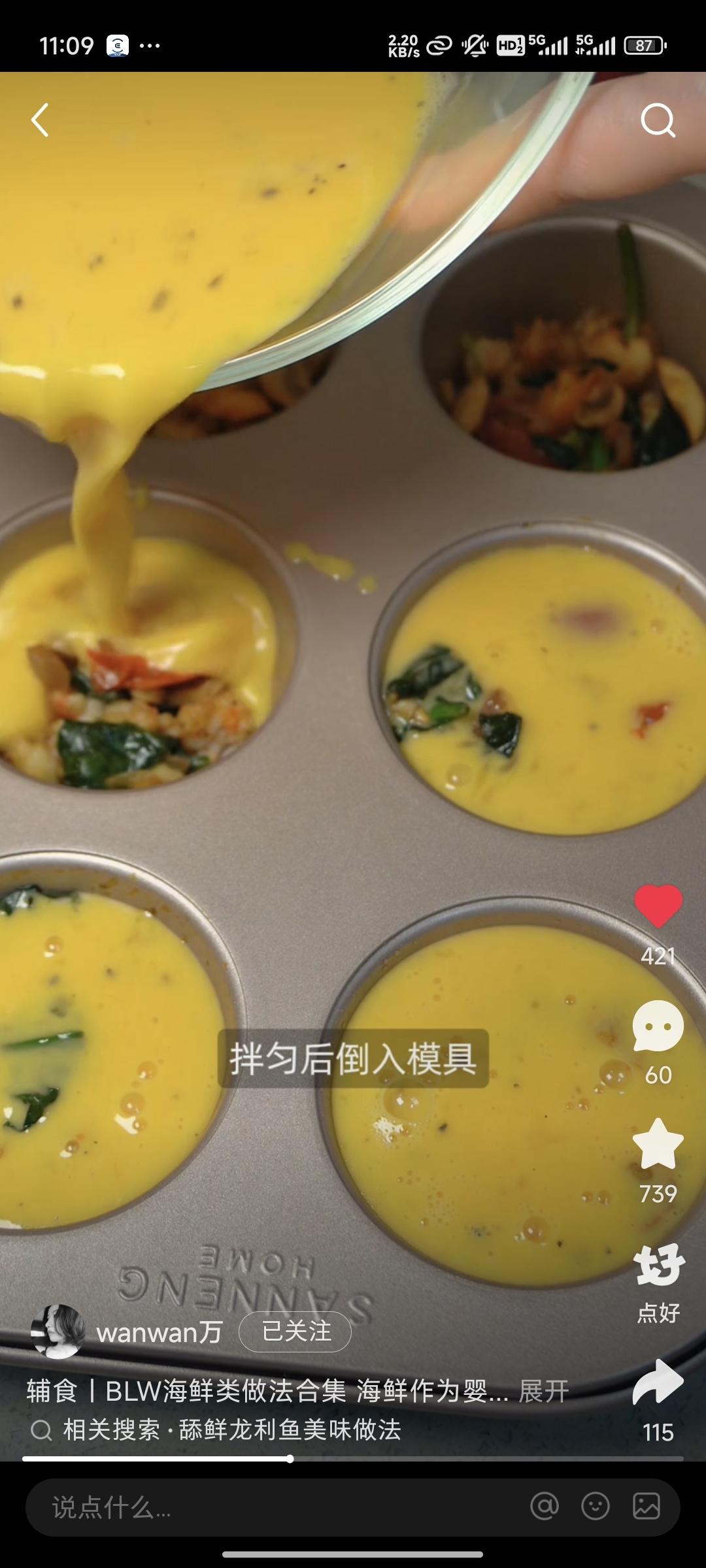Screen dimensions: 706x1568
Task: Go back from the video
Action: pos(41,120)
